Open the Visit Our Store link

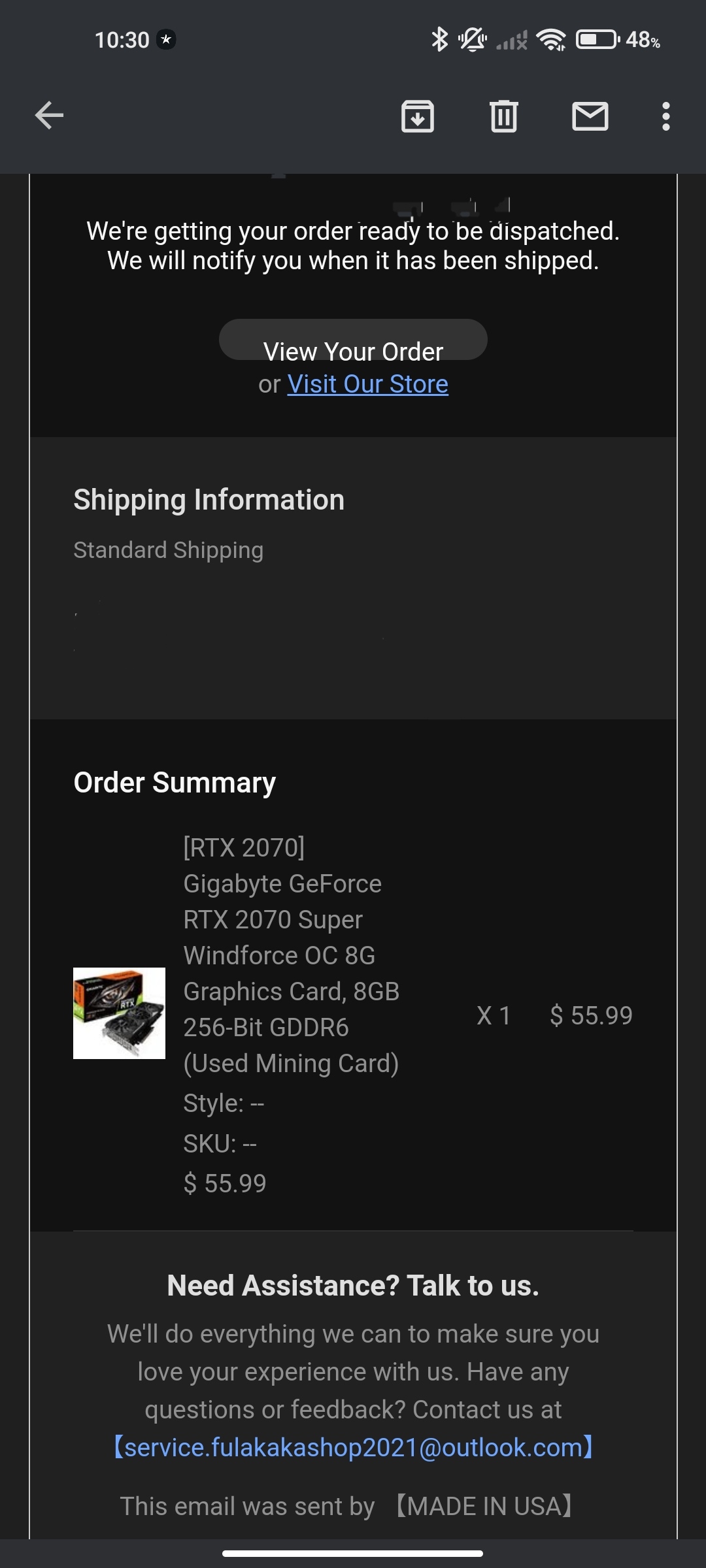tap(368, 384)
